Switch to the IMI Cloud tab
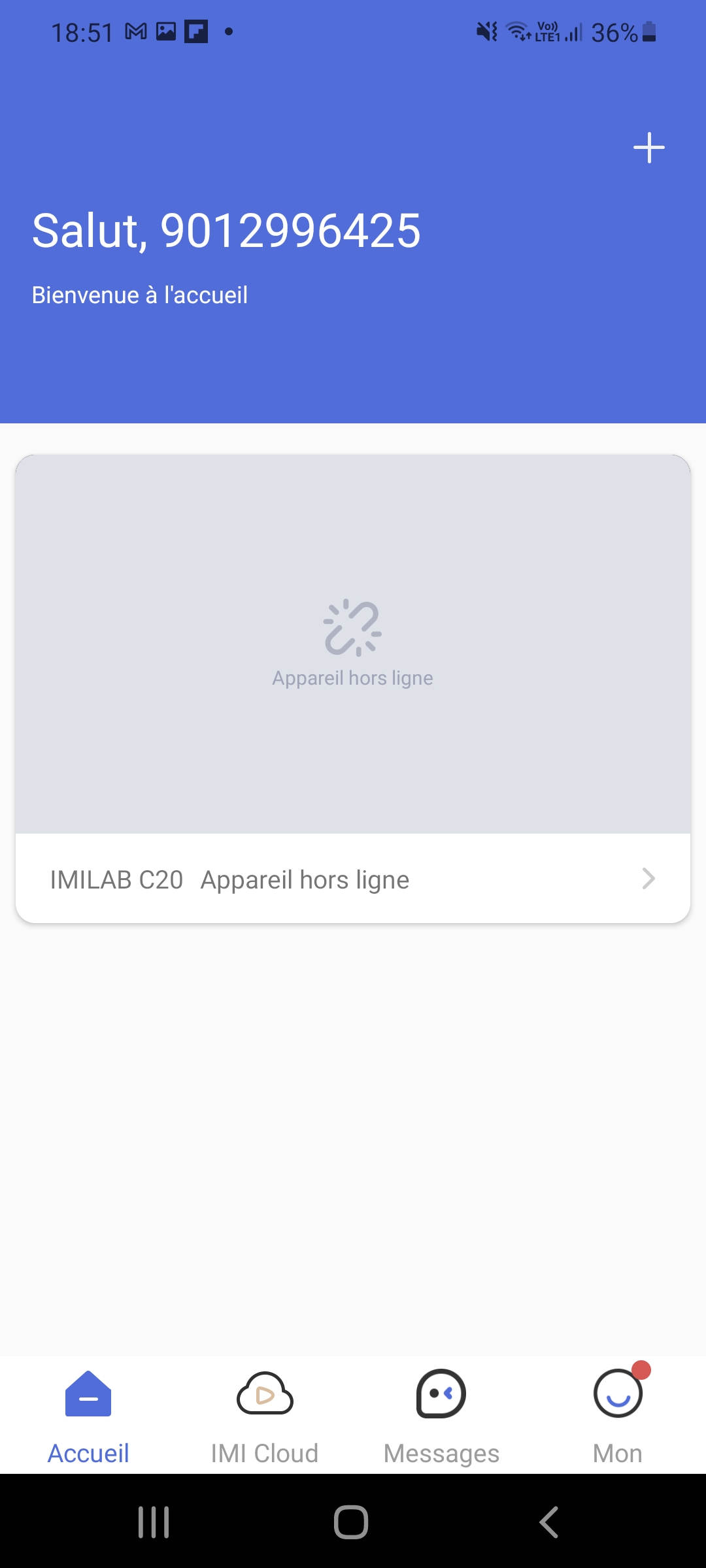 coord(265,1414)
